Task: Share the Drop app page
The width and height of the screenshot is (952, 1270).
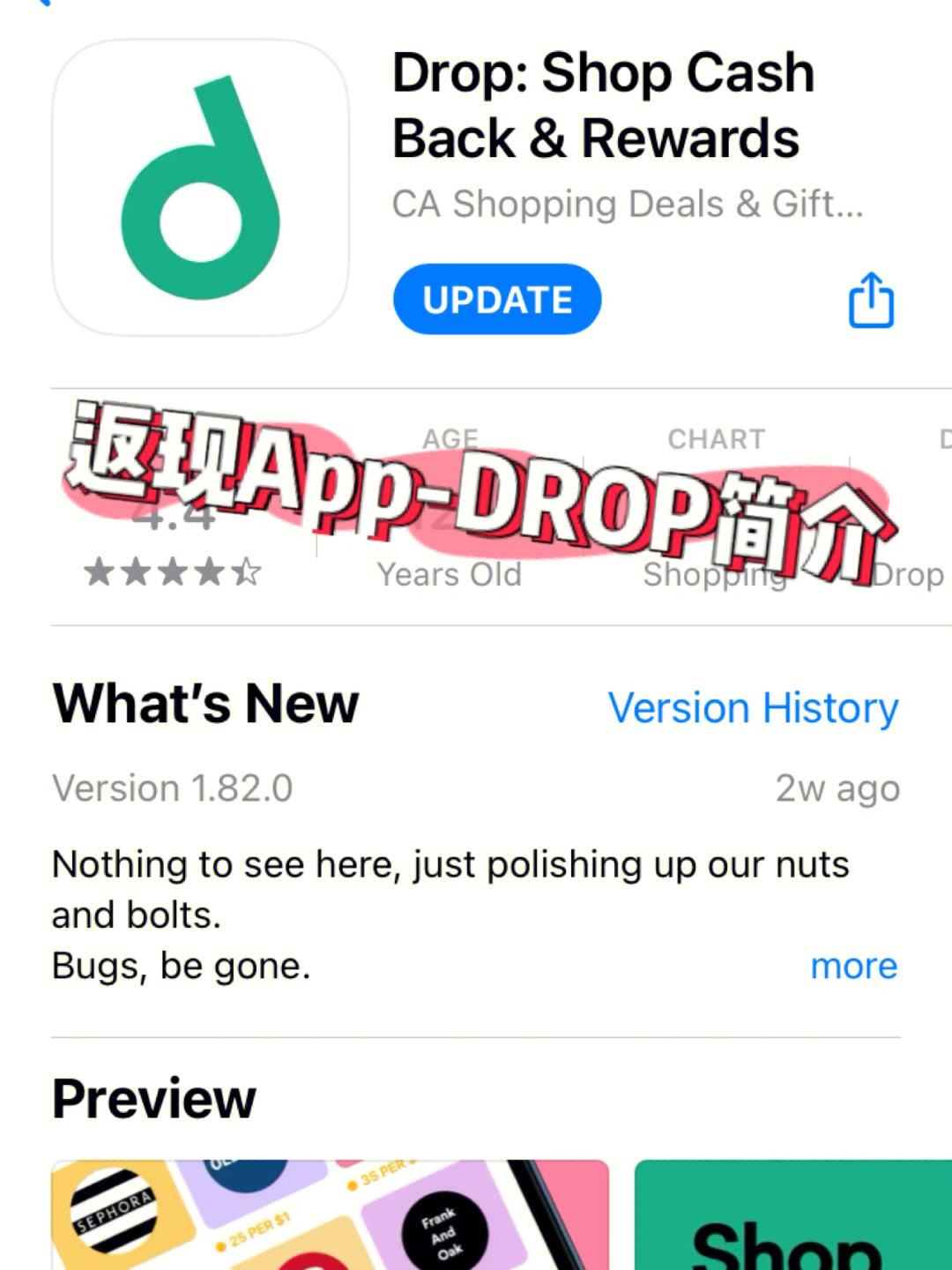Action: coord(871,301)
